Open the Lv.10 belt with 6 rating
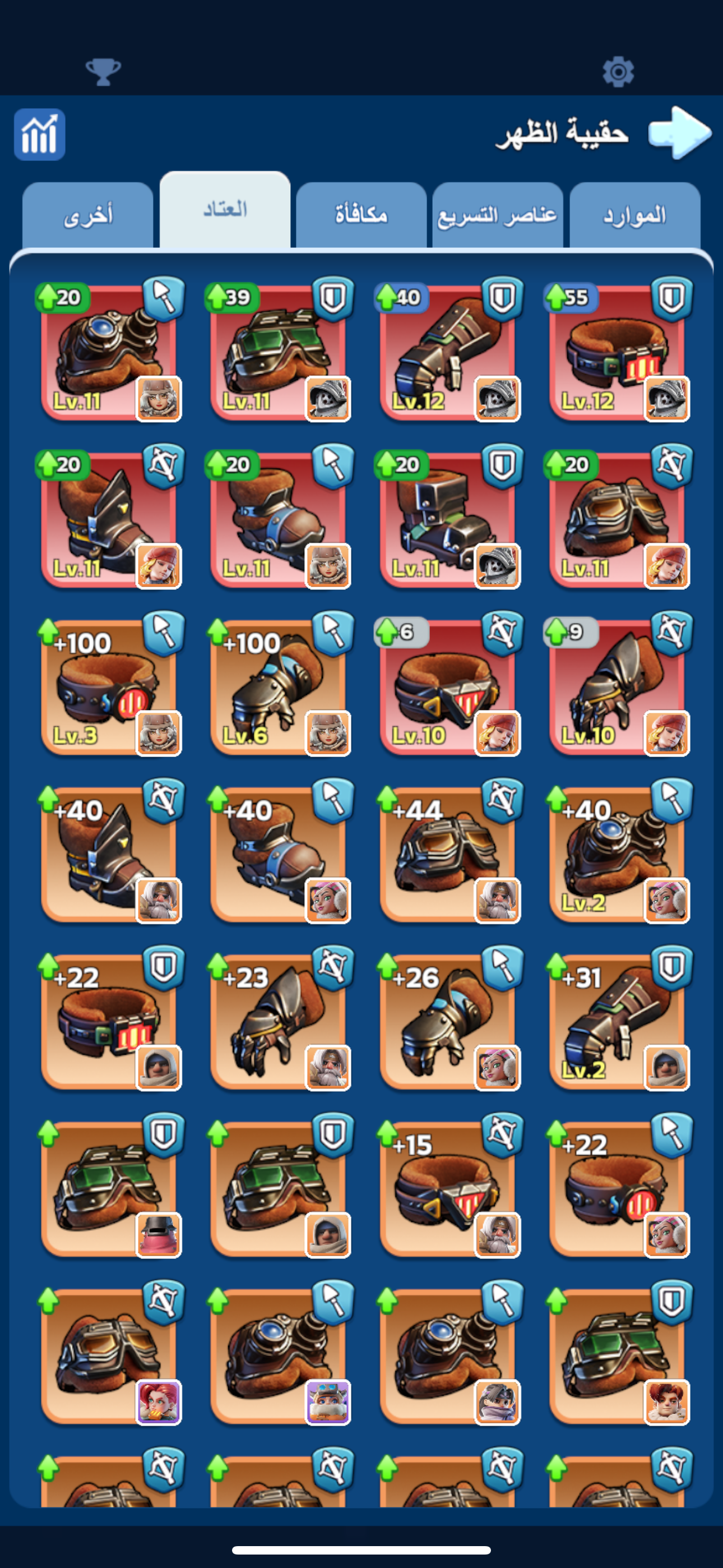The image size is (723, 1568). pyautogui.click(x=448, y=685)
